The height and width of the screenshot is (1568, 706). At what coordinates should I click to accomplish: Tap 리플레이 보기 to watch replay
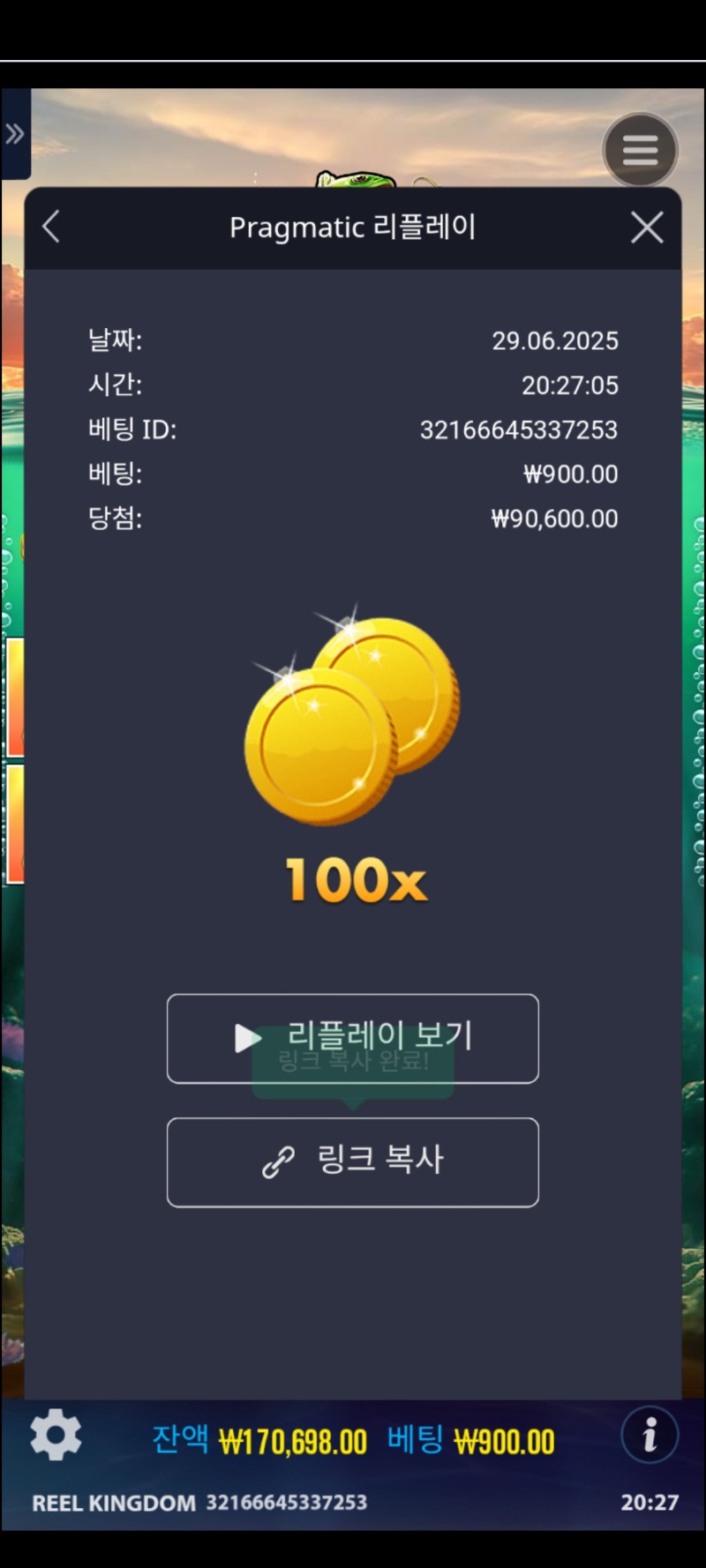coord(353,1038)
